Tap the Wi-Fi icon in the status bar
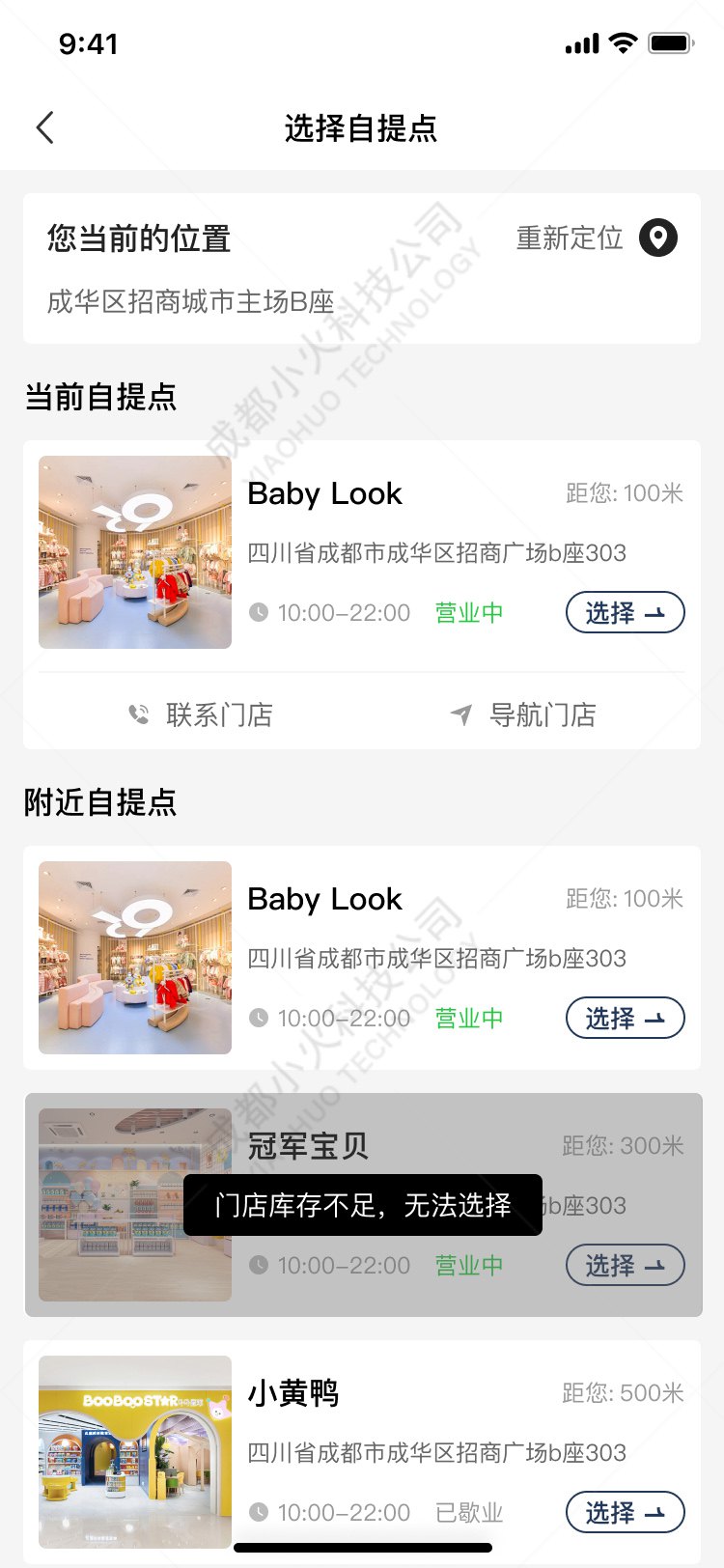Screen dimensions: 724x1568 [x=623, y=42]
